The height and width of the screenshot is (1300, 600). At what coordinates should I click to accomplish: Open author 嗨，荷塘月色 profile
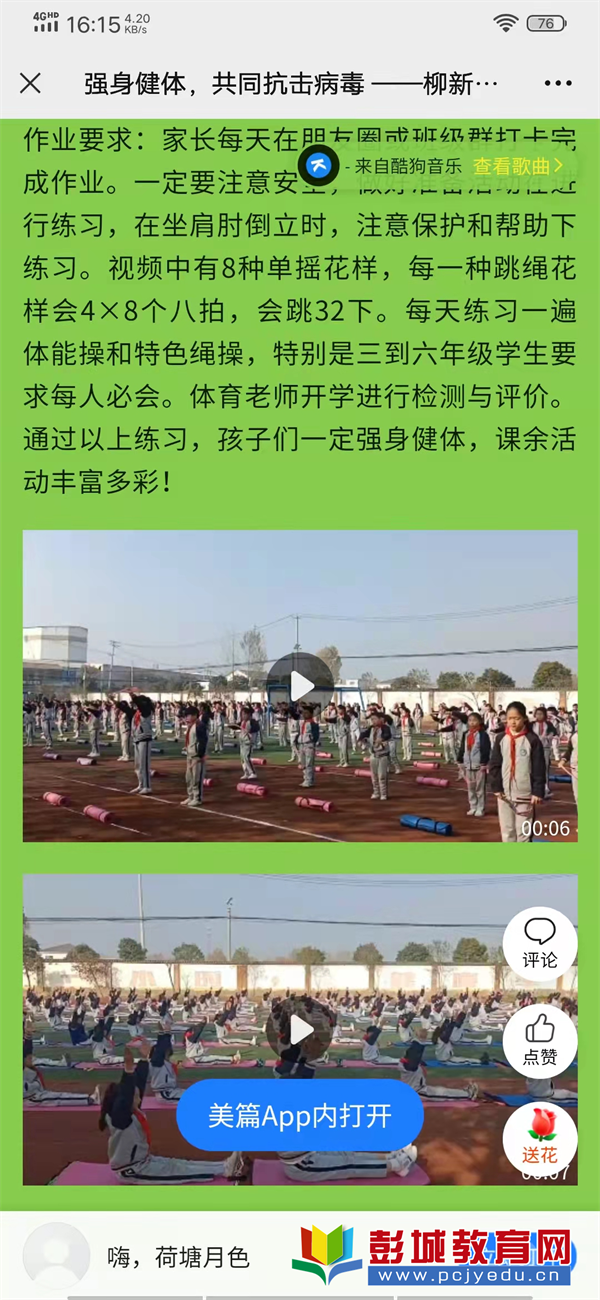click(178, 1257)
